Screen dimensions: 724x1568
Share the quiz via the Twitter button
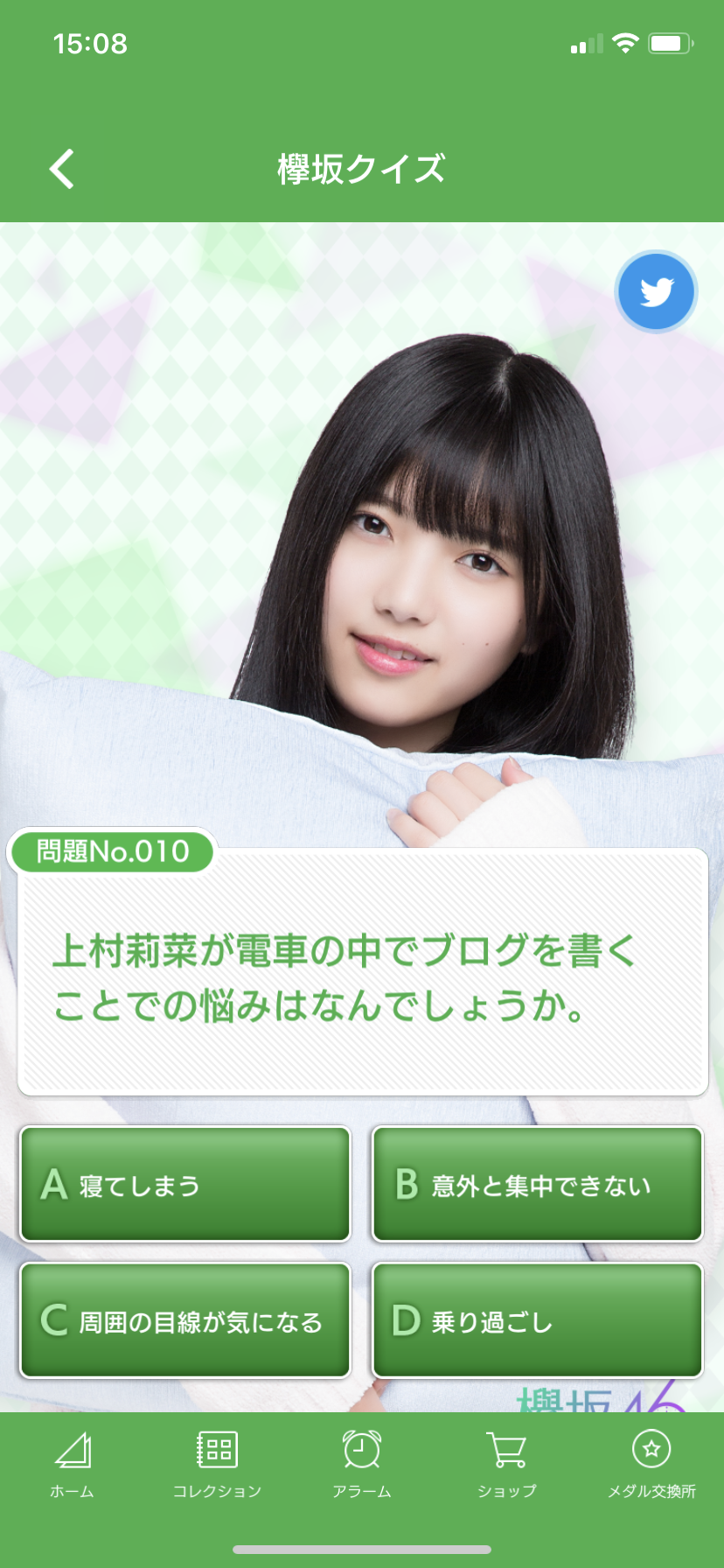(655, 292)
